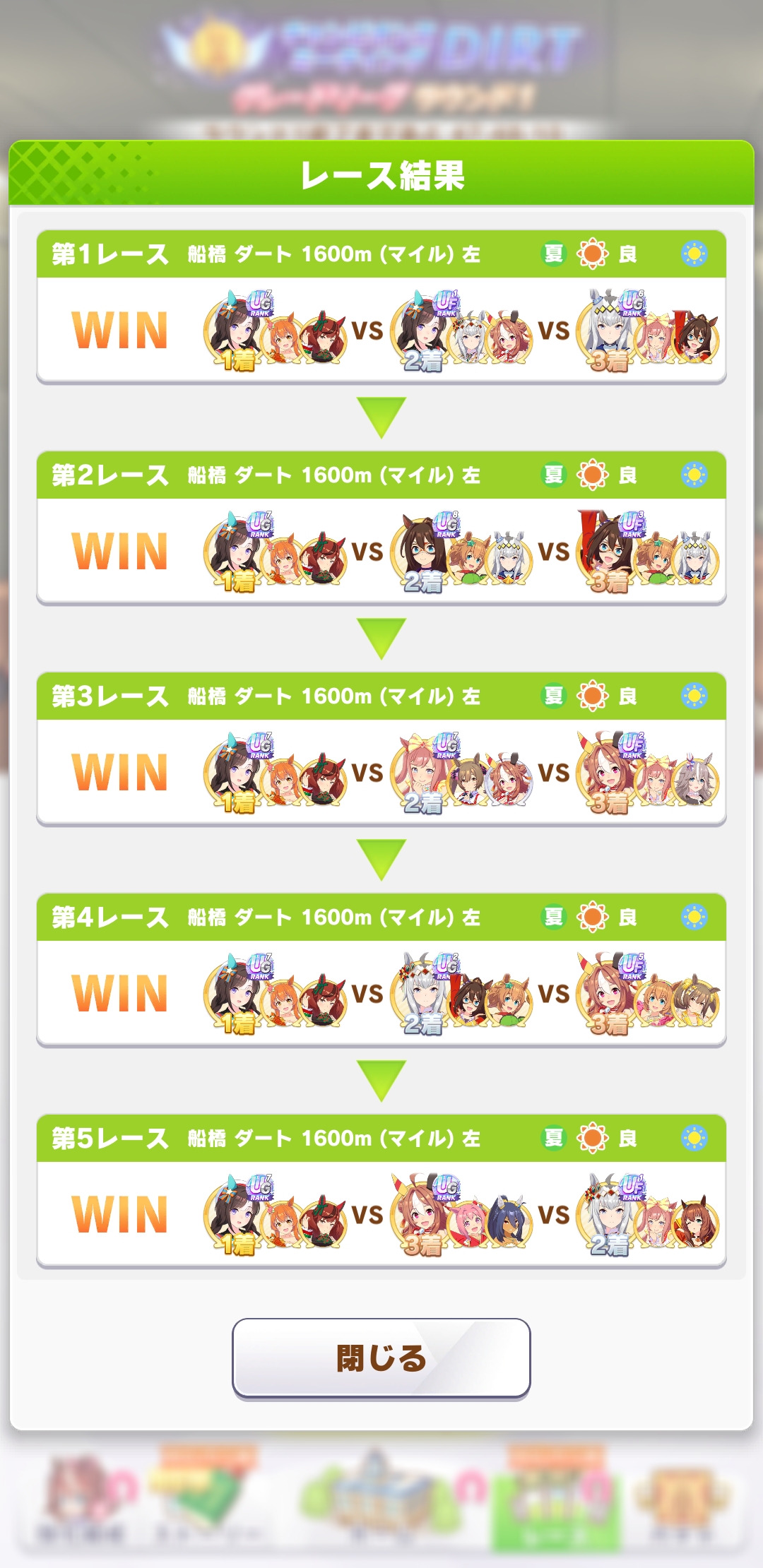Screen dimensions: 763x1568
Task: View the 第3レース result details
Action: [381, 749]
